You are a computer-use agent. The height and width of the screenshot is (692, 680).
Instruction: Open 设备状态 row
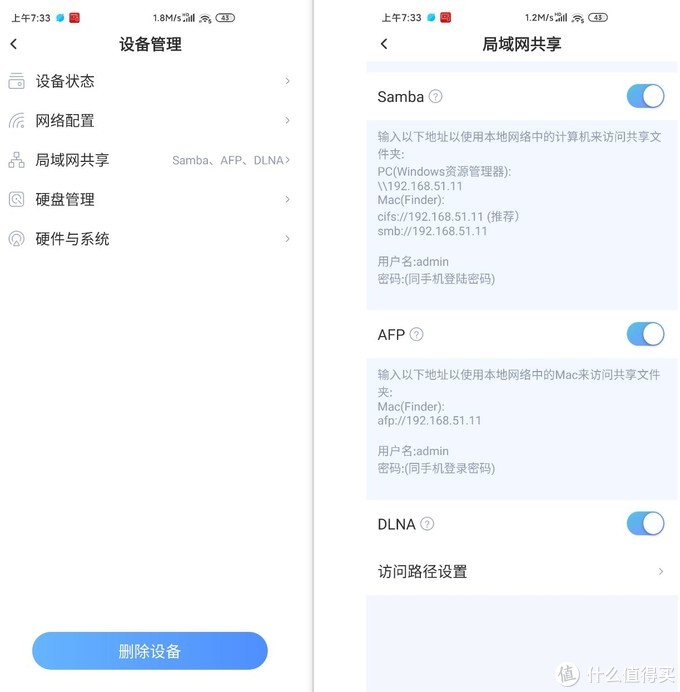pyautogui.click(x=150, y=81)
